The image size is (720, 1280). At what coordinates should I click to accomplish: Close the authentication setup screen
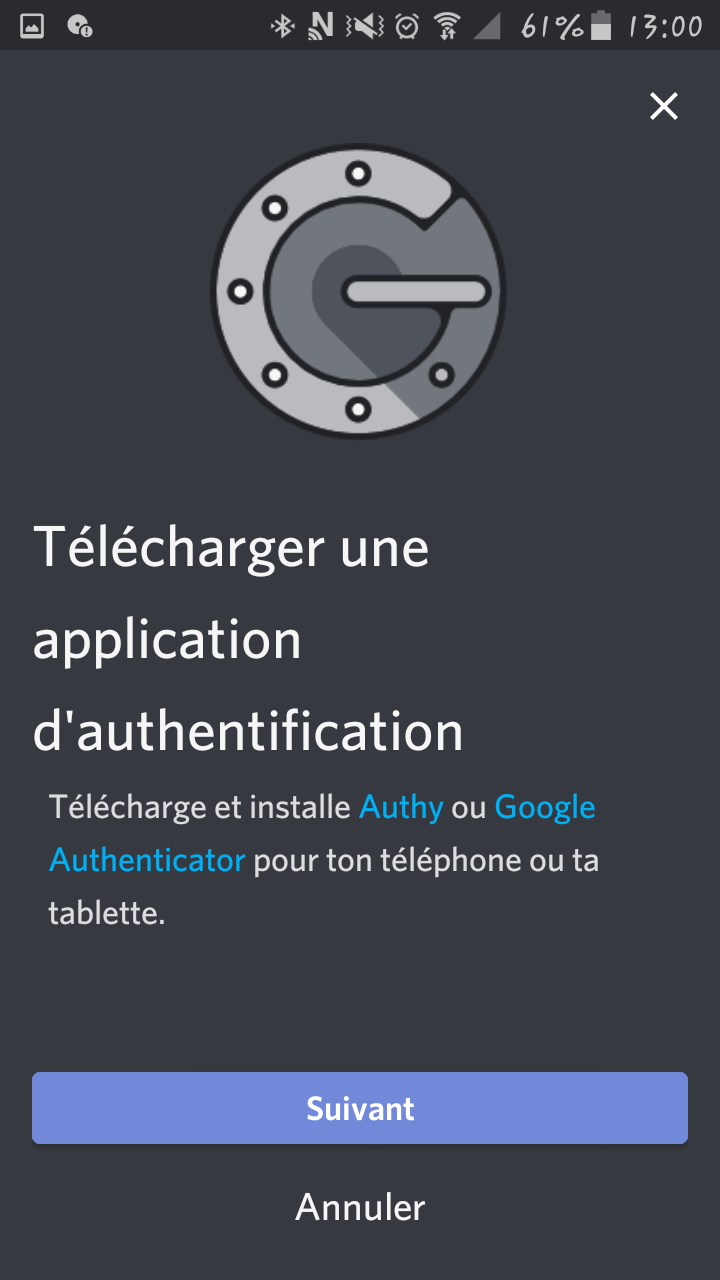(664, 106)
